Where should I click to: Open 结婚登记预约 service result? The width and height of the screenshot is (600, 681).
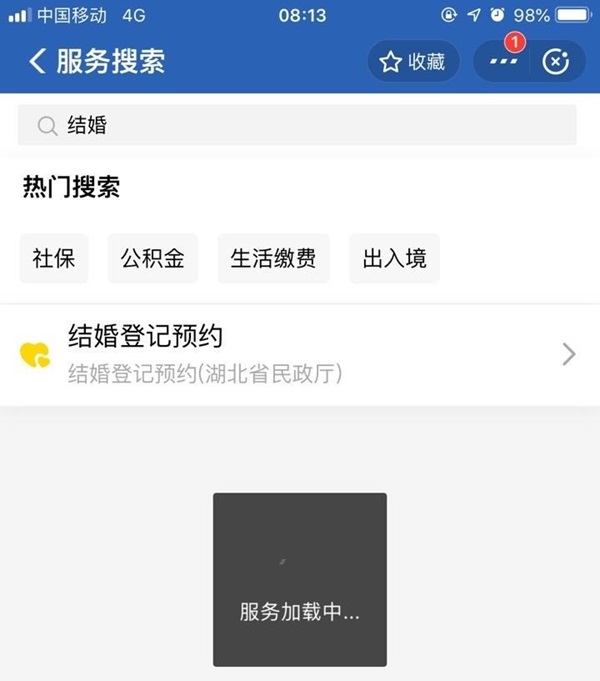299,354
